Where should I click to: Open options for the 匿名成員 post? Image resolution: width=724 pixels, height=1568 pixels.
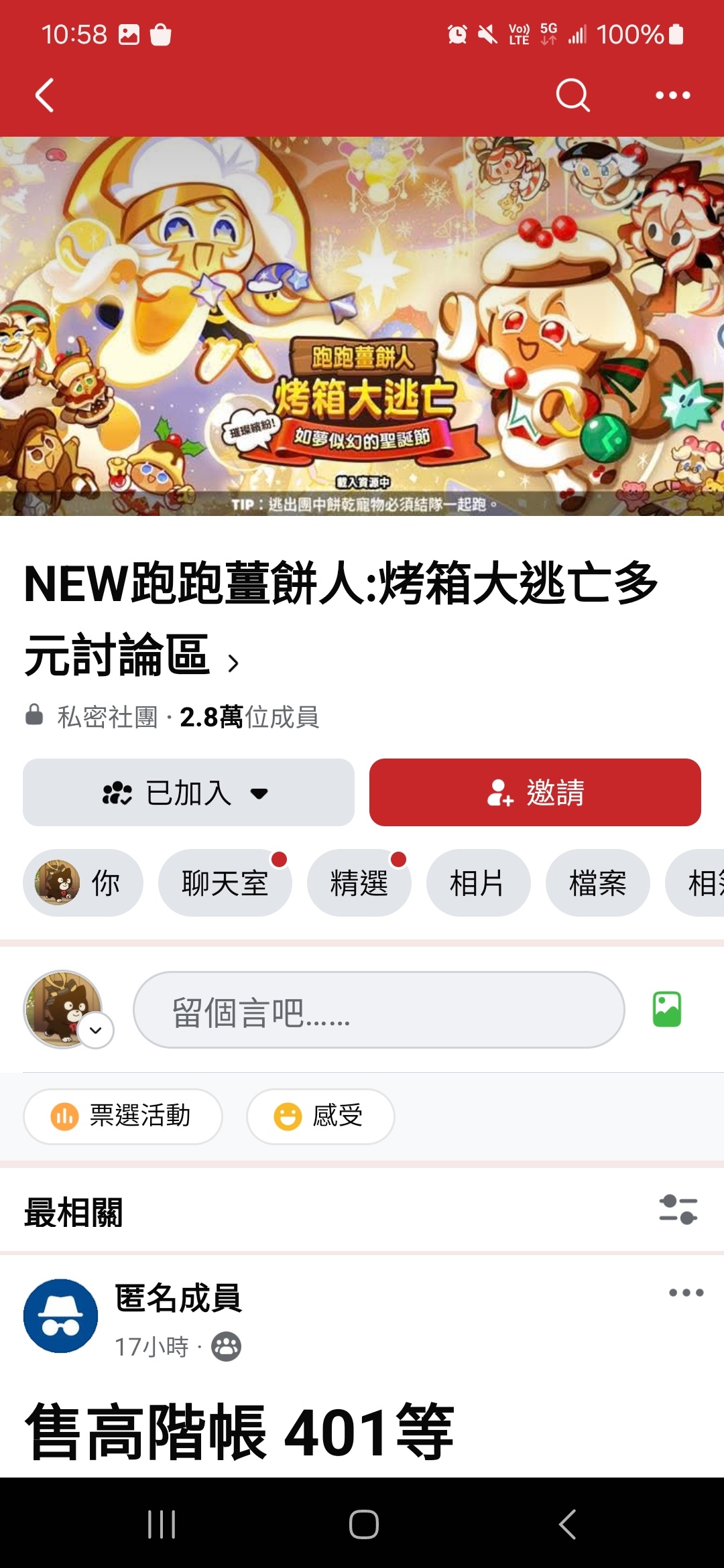click(686, 1293)
